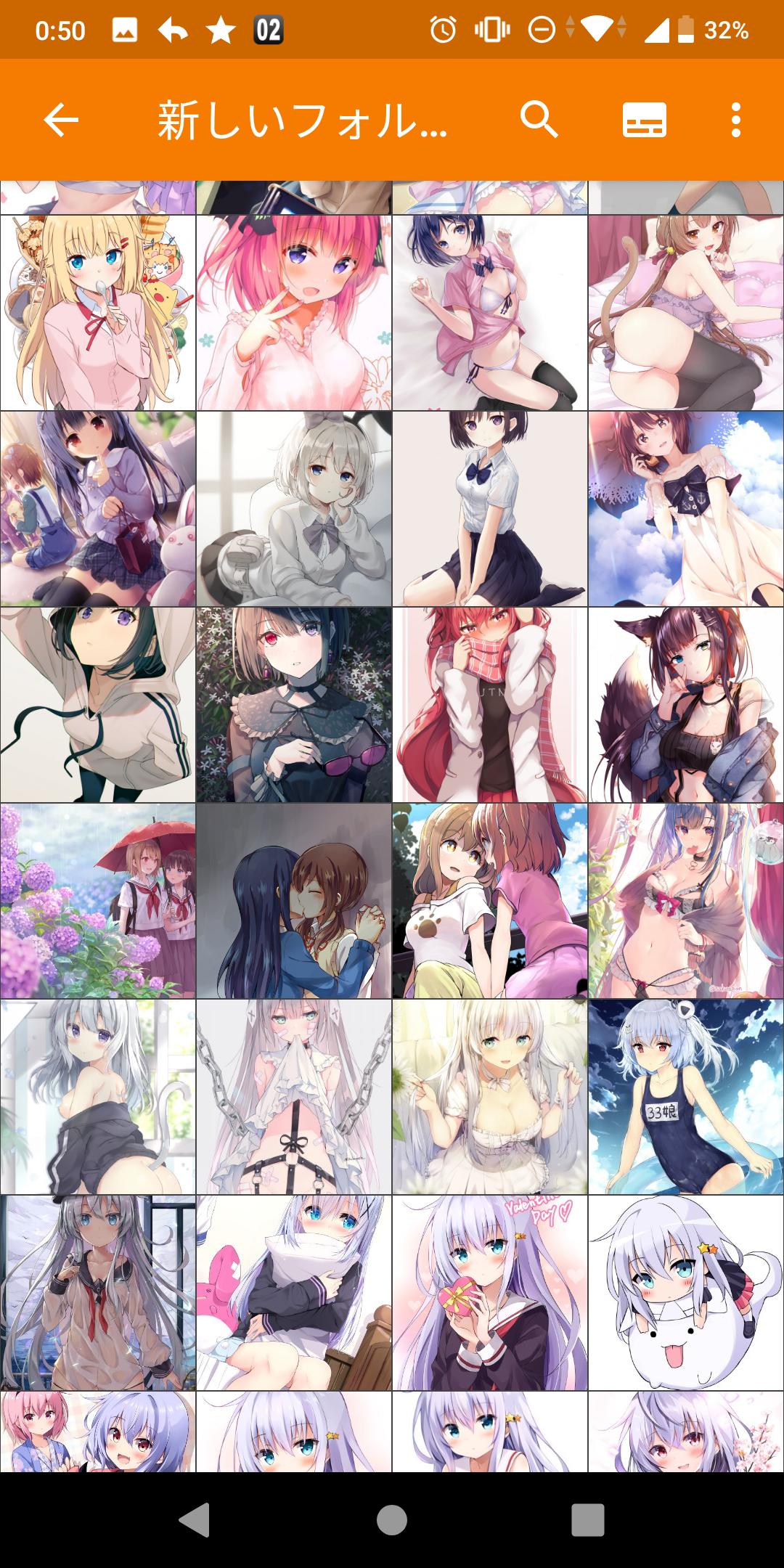The width and height of the screenshot is (784, 1568).
Task: Open the chibi girl on white ghost image
Action: tap(686, 1293)
